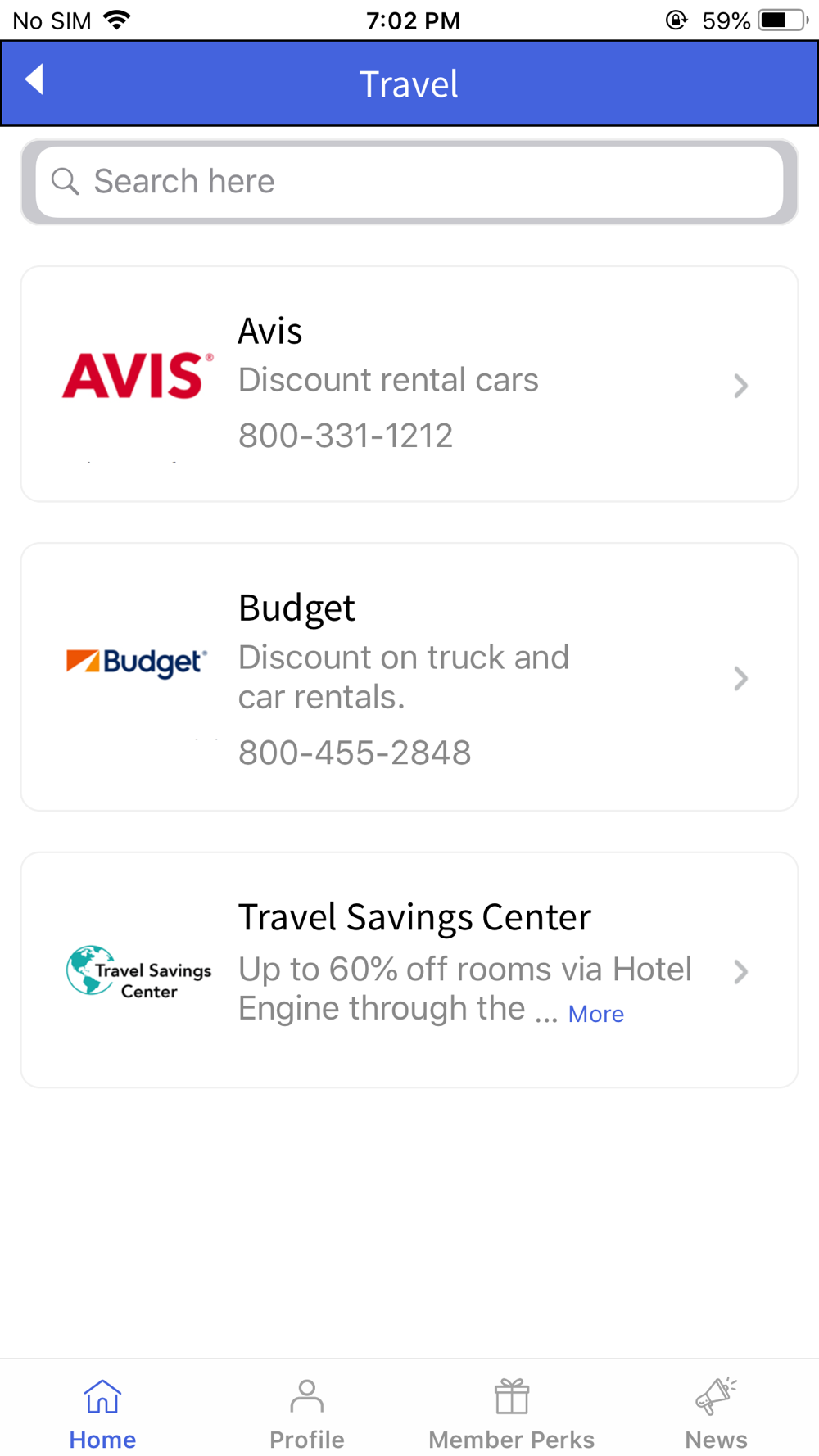Go to the News tab

pos(717,1414)
